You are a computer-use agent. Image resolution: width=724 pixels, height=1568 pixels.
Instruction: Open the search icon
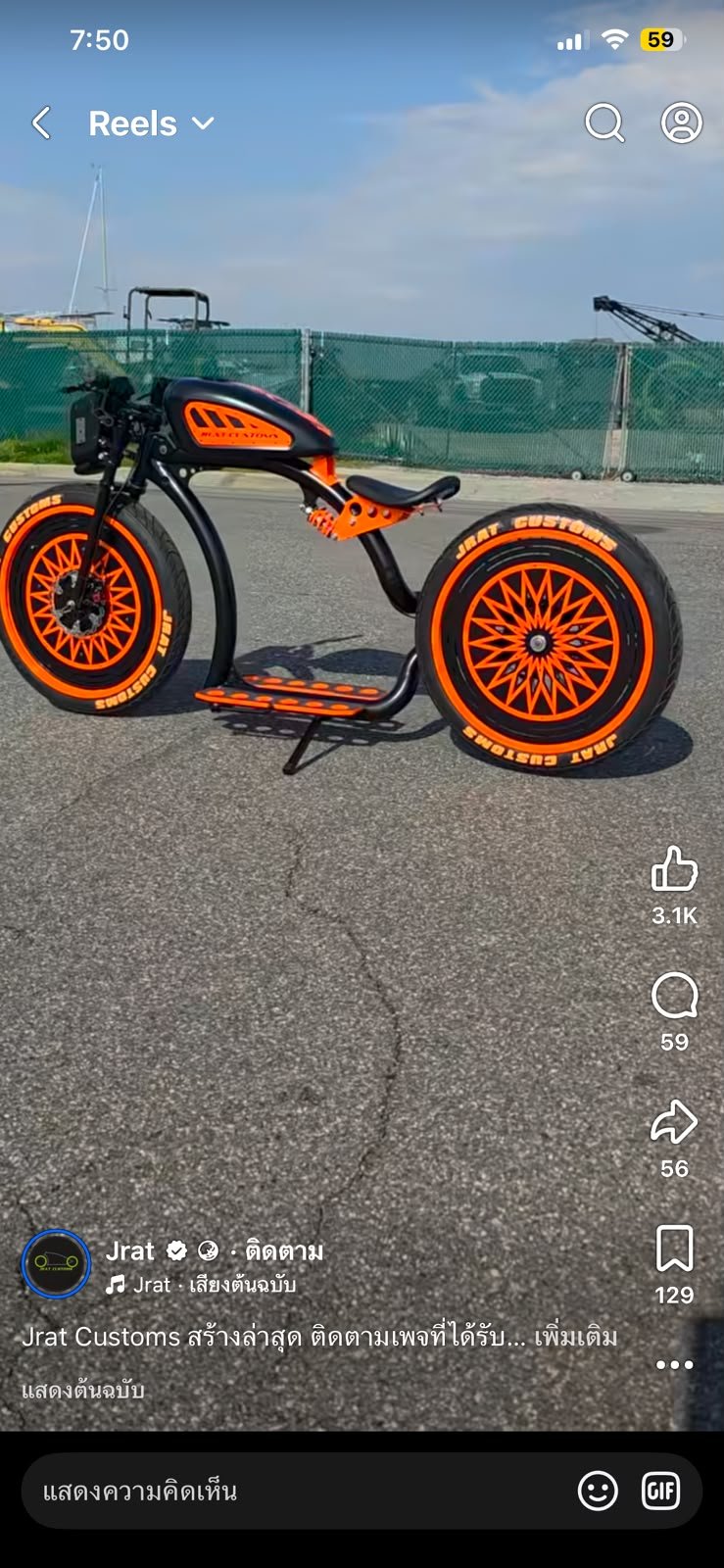coord(604,123)
